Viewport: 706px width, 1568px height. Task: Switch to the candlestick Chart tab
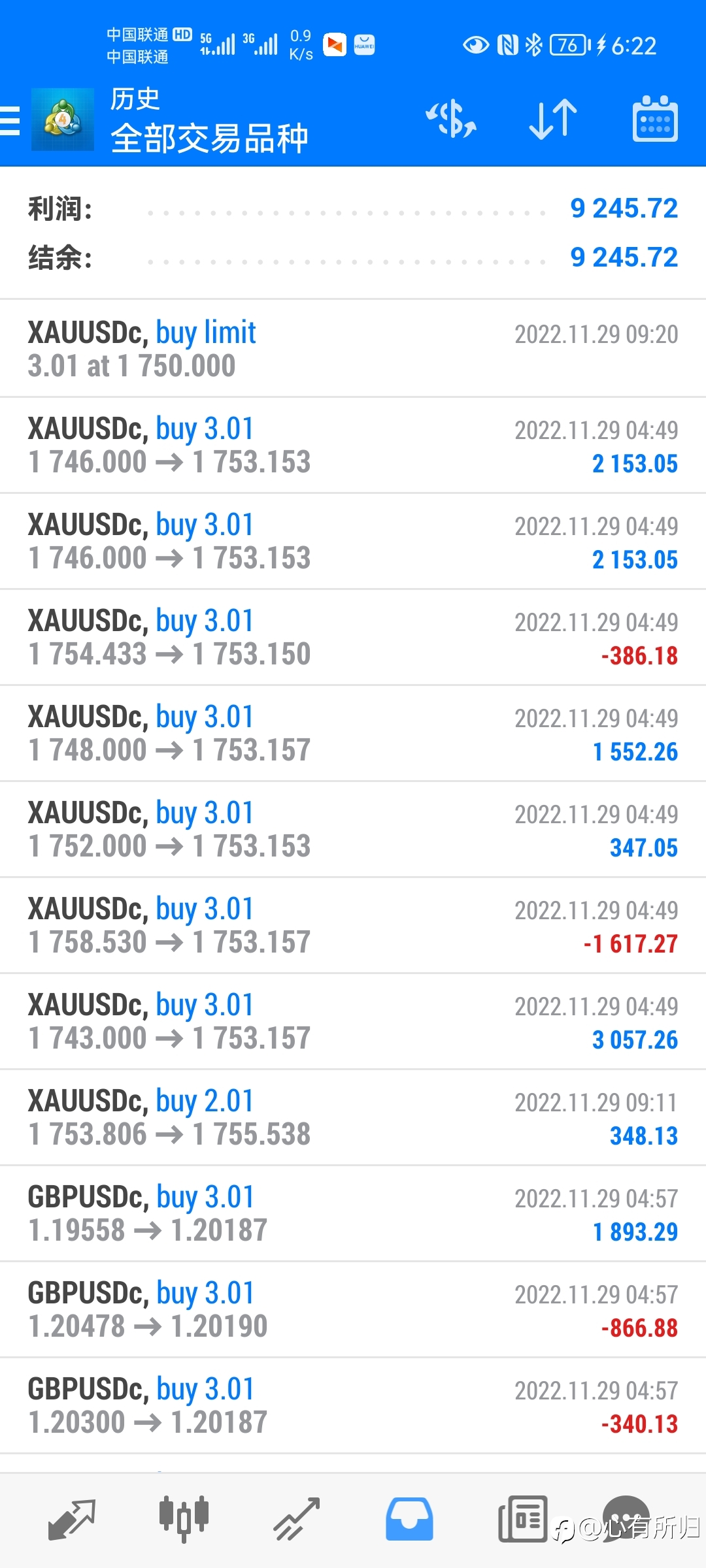(x=184, y=1519)
